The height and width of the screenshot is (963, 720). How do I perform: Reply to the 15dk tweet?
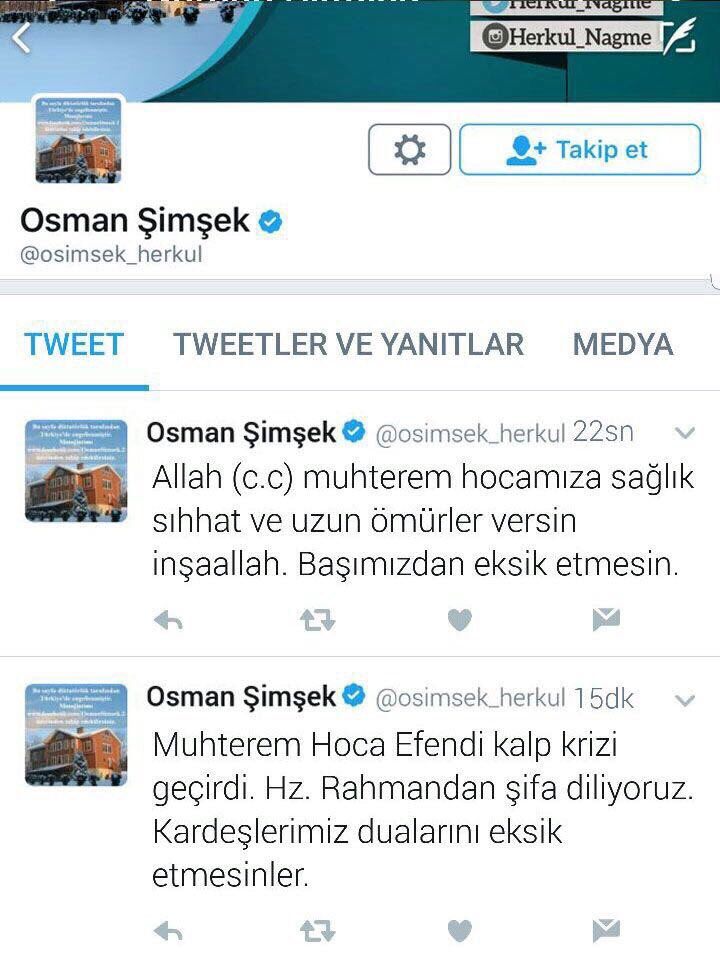[x=168, y=932]
